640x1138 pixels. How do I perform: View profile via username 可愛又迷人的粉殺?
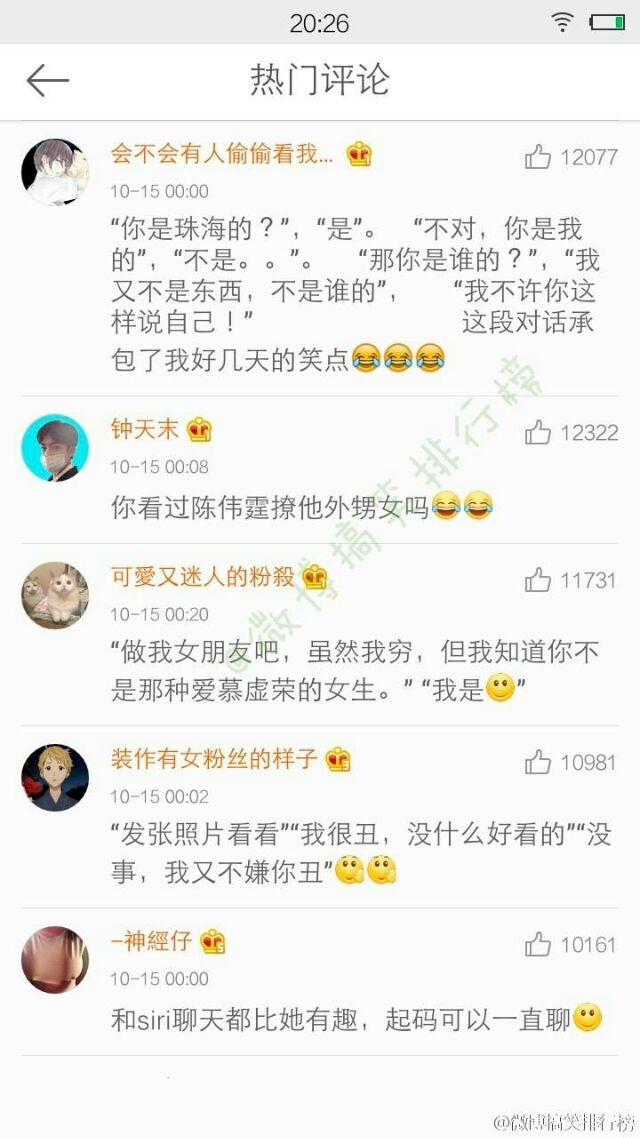(202, 577)
